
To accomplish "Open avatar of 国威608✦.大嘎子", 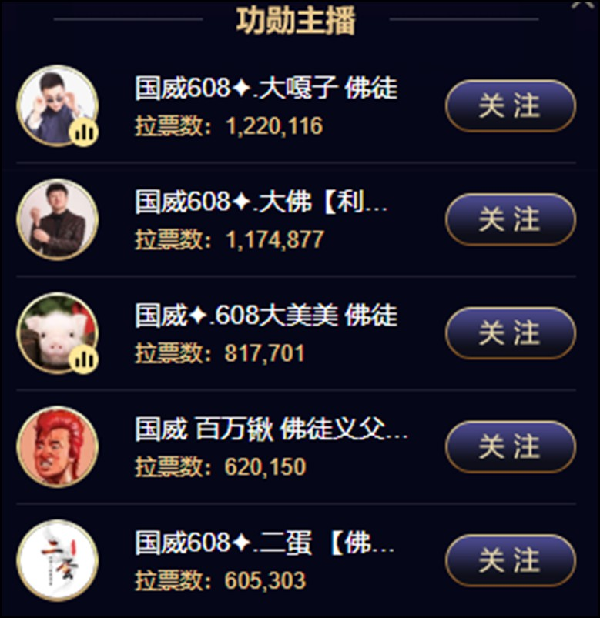I will [x=58, y=106].
